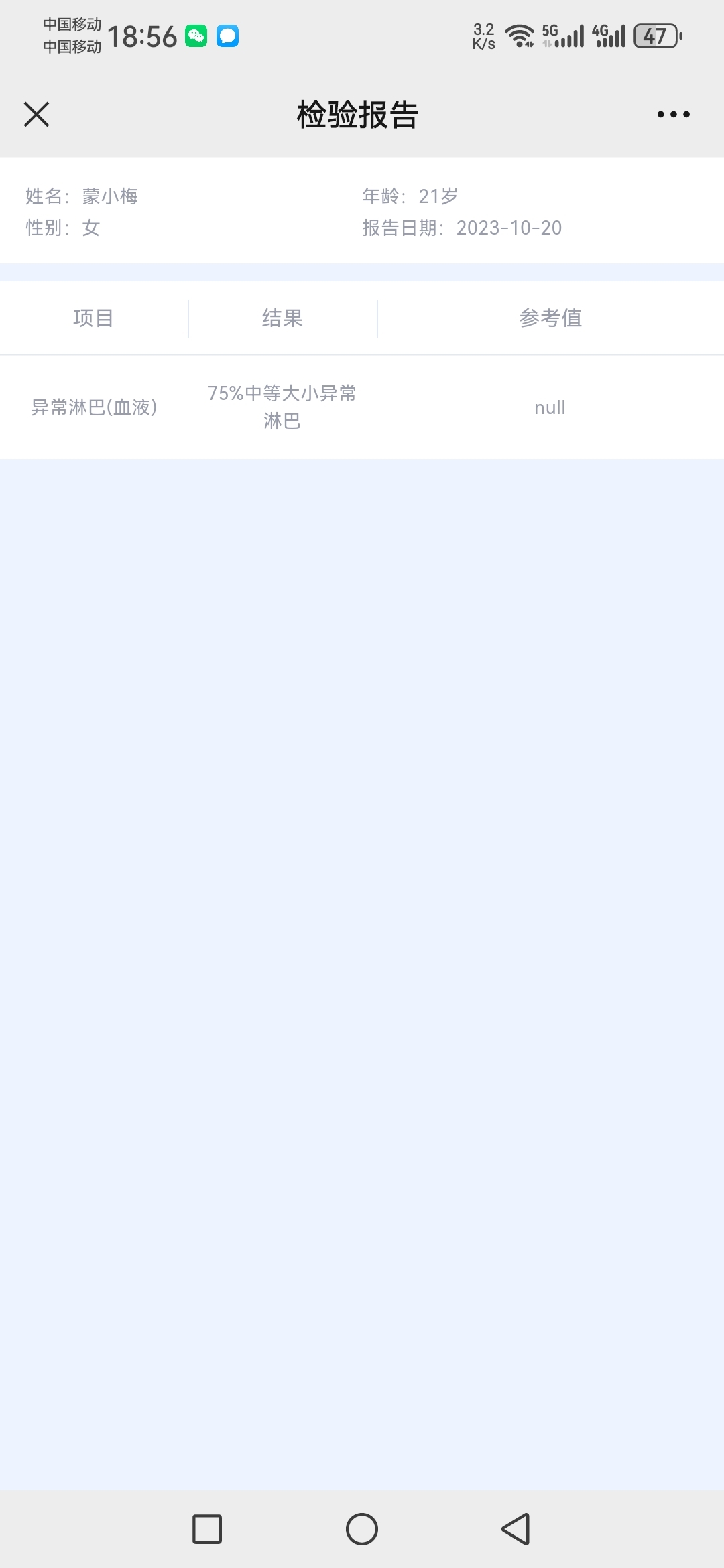
Task: Close the 检验报告 page
Action: point(37,114)
